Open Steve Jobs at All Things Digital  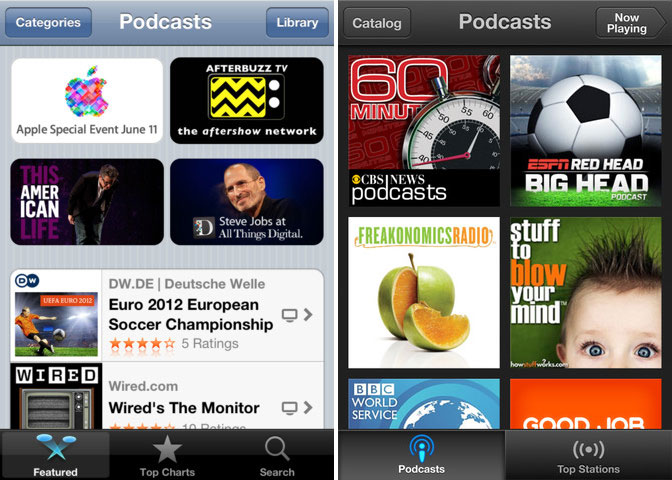pyautogui.click(x=247, y=201)
